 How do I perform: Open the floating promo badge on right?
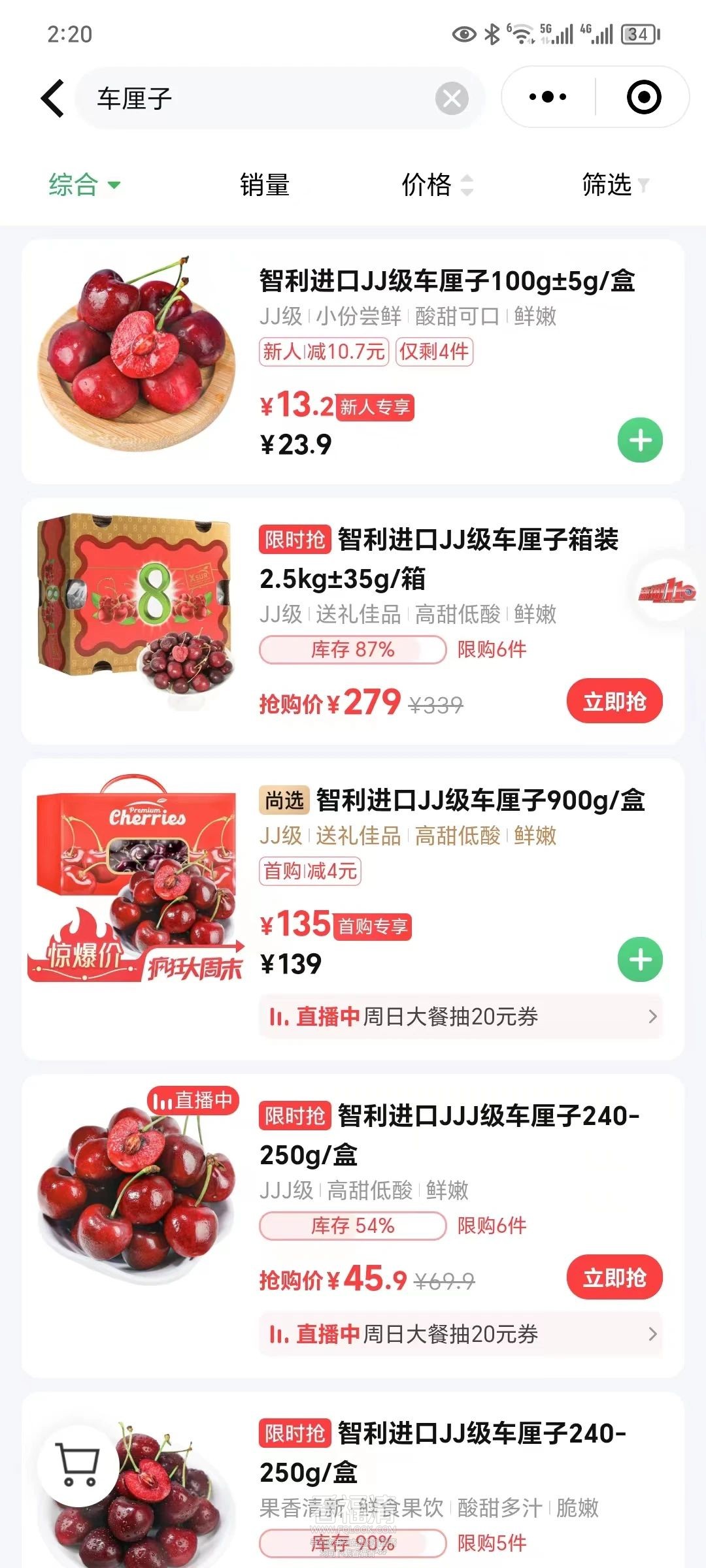click(667, 593)
